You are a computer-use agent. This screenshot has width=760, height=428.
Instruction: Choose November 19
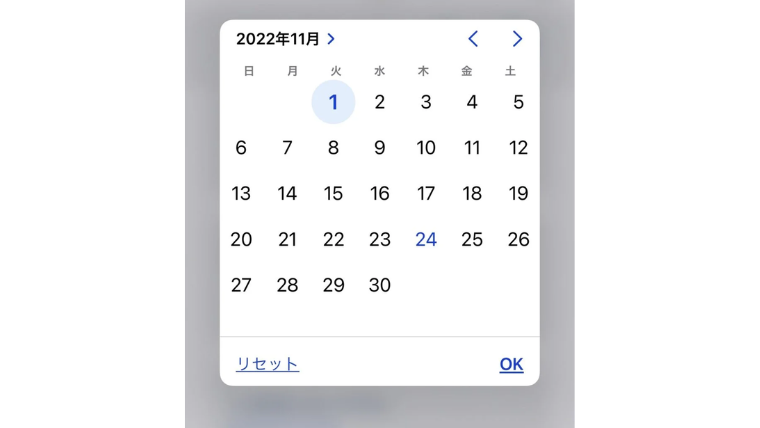[518, 194]
